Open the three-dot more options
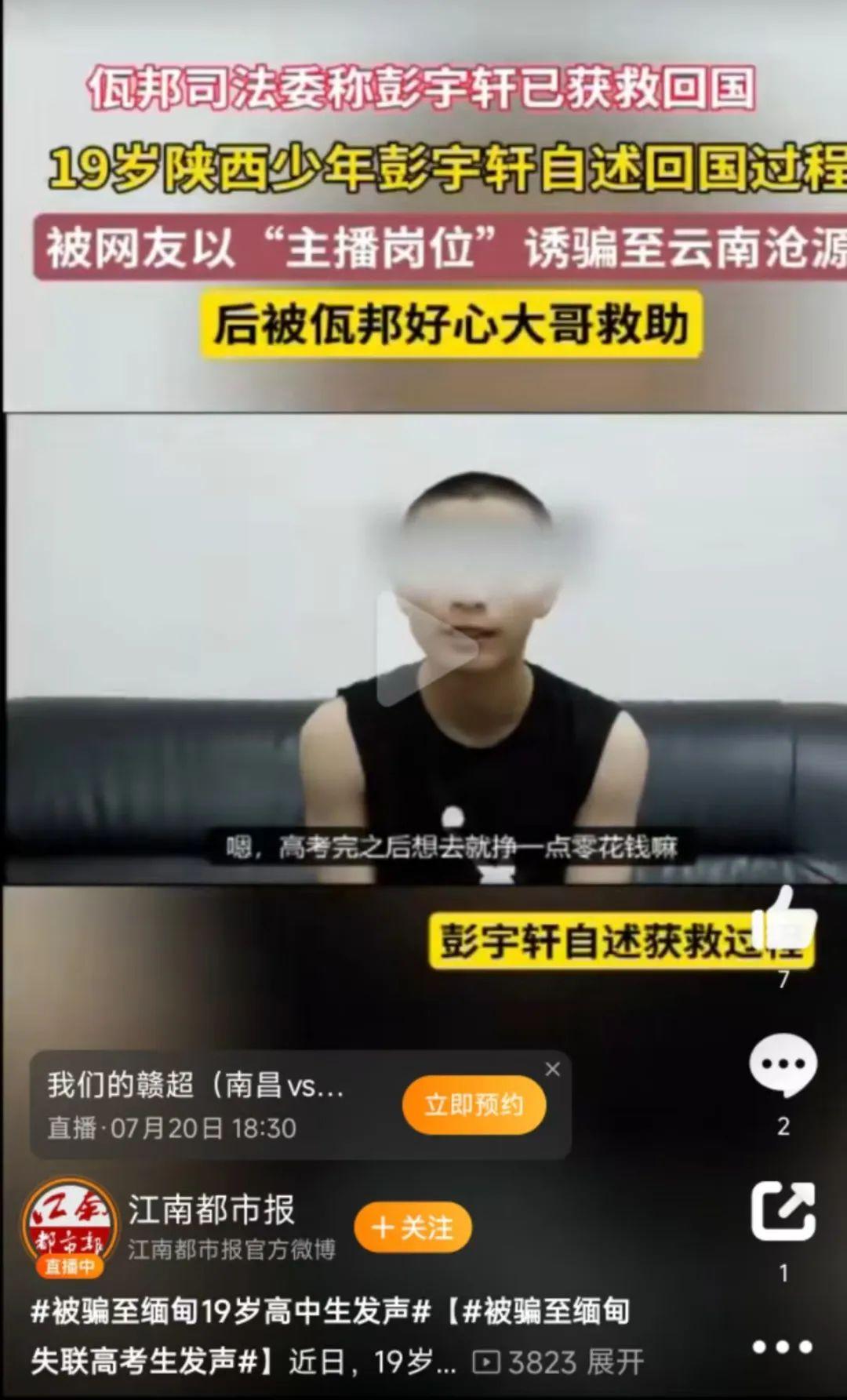This screenshot has height=1400, width=847. (782, 1347)
